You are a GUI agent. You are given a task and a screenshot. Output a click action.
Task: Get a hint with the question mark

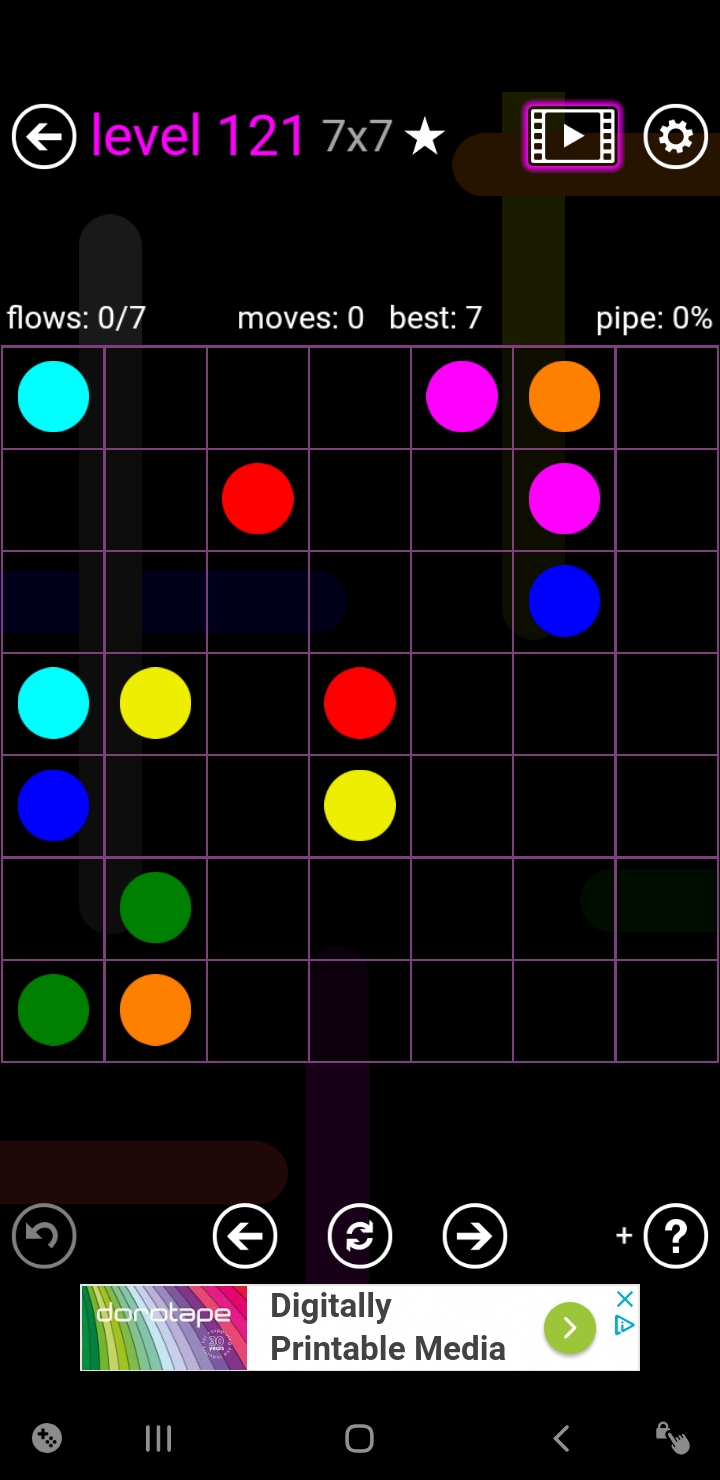point(676,1236)
